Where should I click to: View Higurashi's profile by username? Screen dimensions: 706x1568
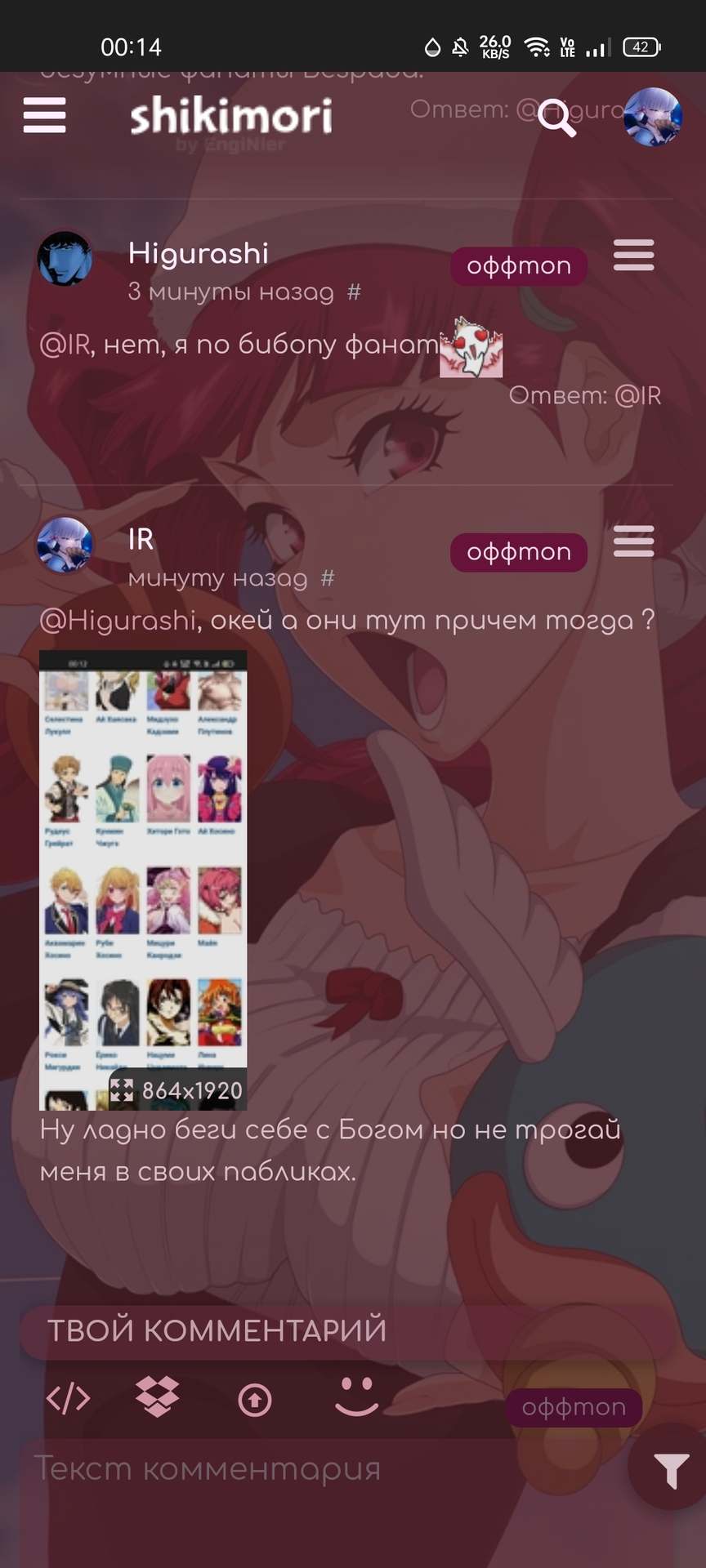199,253
